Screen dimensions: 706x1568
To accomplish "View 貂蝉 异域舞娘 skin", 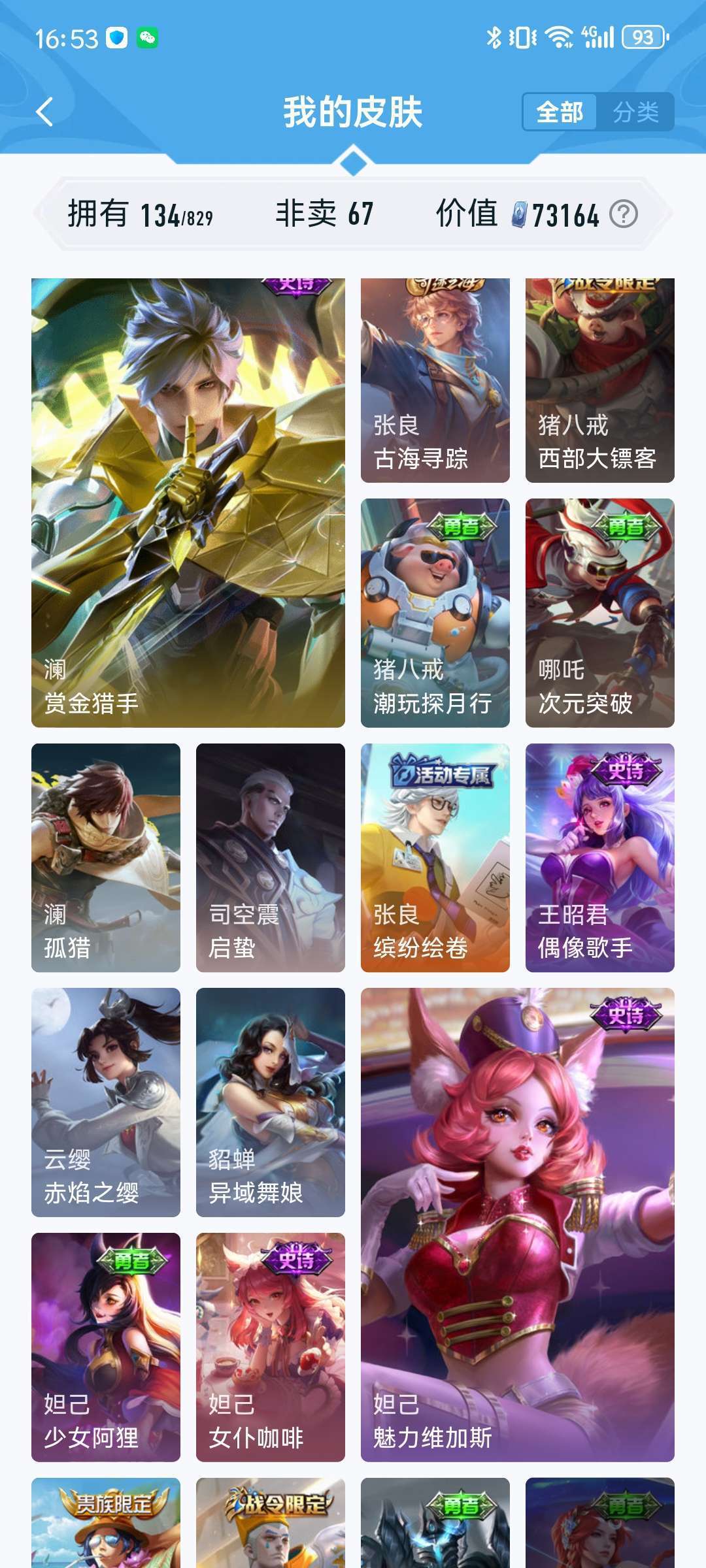I will tap(271, 1102).
